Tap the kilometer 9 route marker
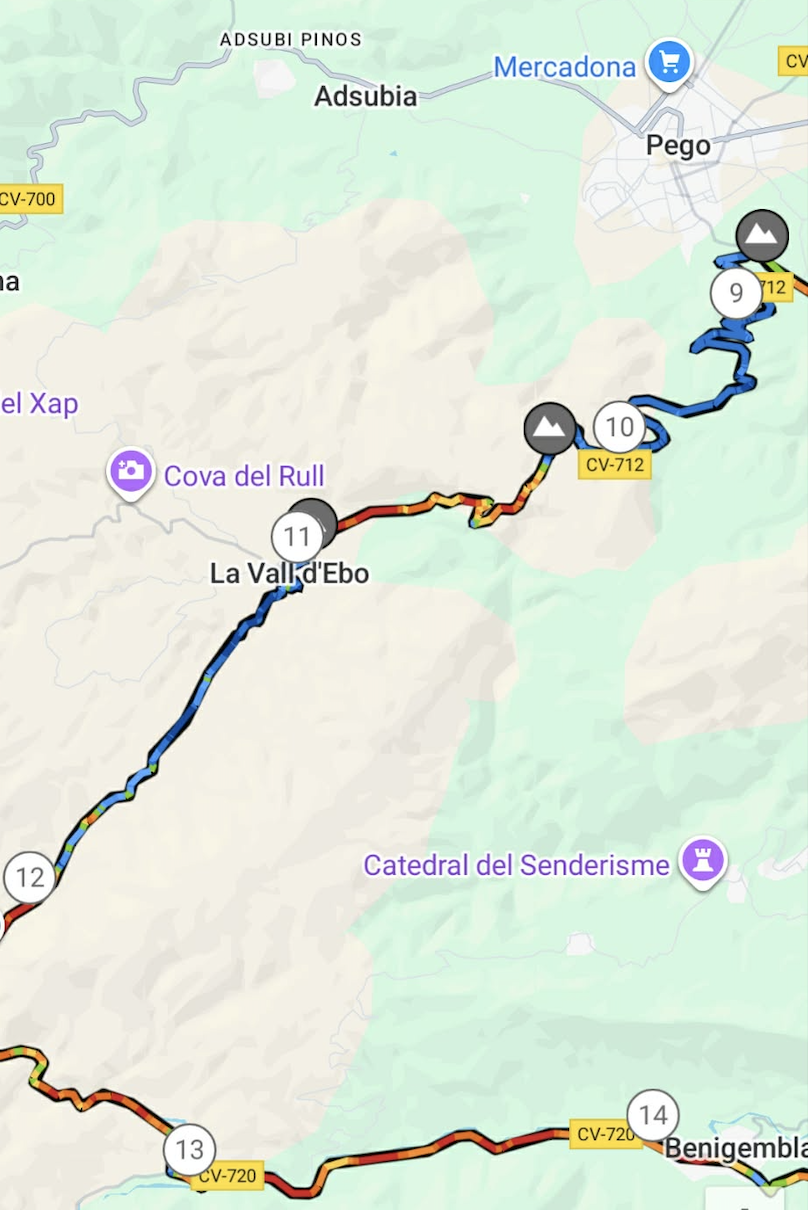The height and width of the screenshot is (1210, 808). [736, 293]
